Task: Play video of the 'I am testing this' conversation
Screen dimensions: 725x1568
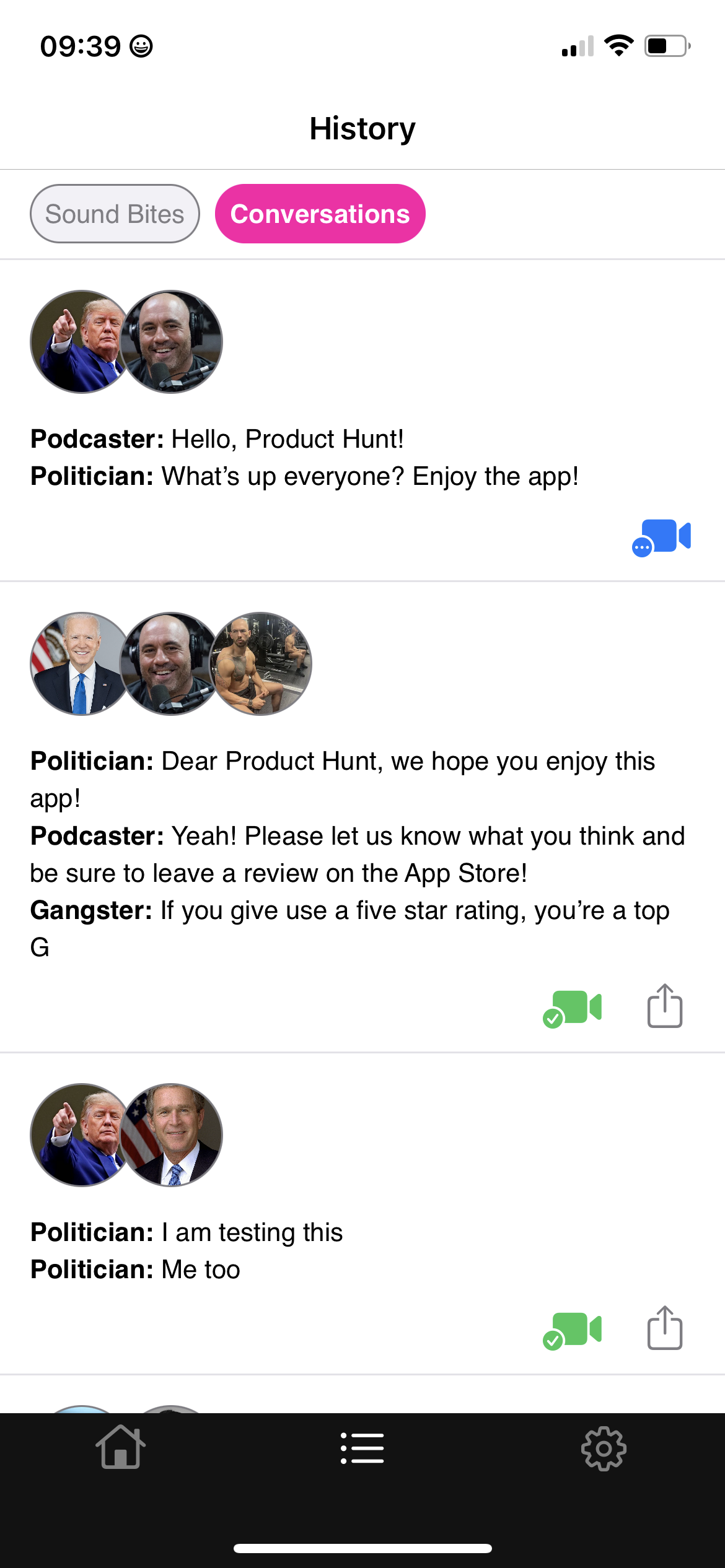Action: (573, 1330)
